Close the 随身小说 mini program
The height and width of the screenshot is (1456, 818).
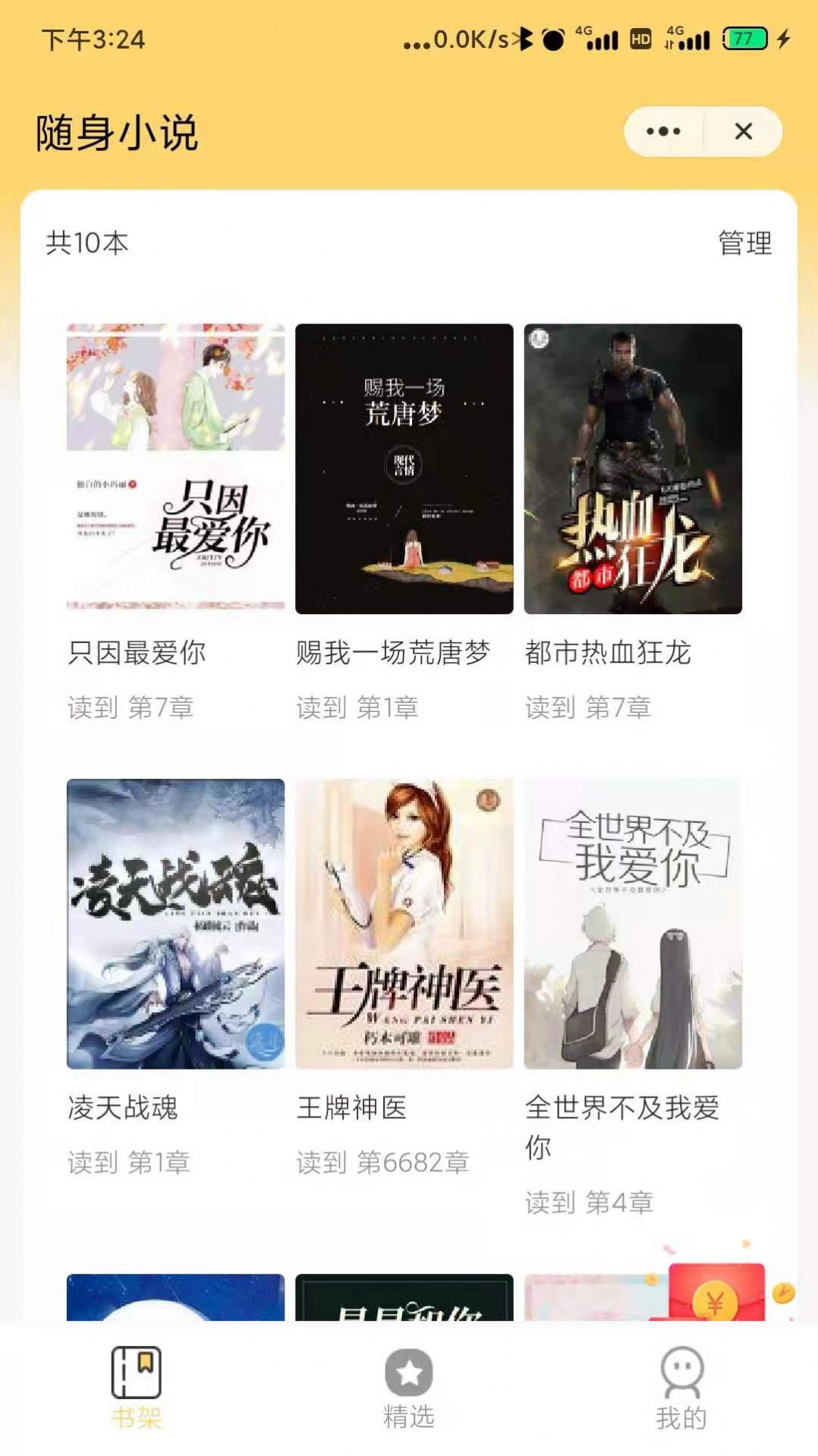coord(744,131)
